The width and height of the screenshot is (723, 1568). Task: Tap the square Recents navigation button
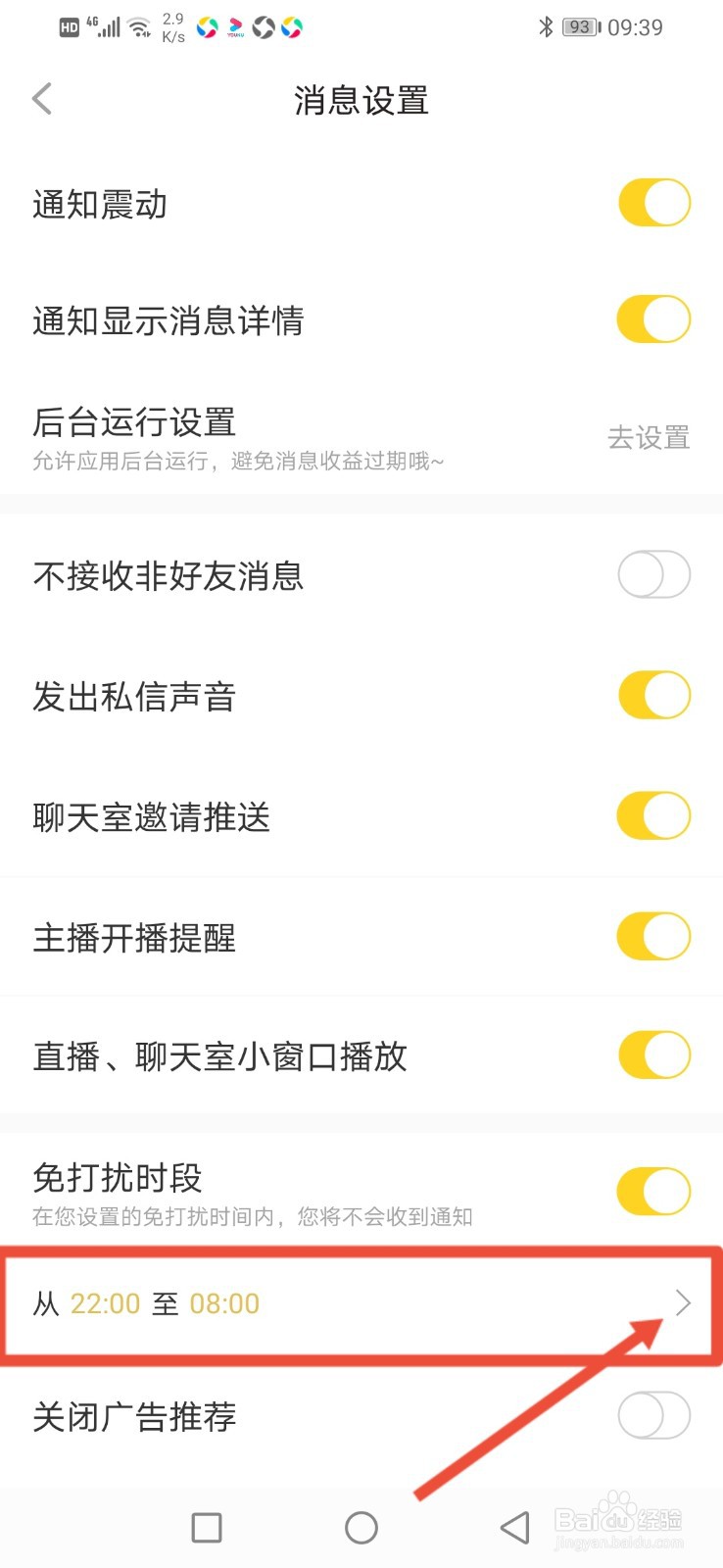(x=205, y=1527)
